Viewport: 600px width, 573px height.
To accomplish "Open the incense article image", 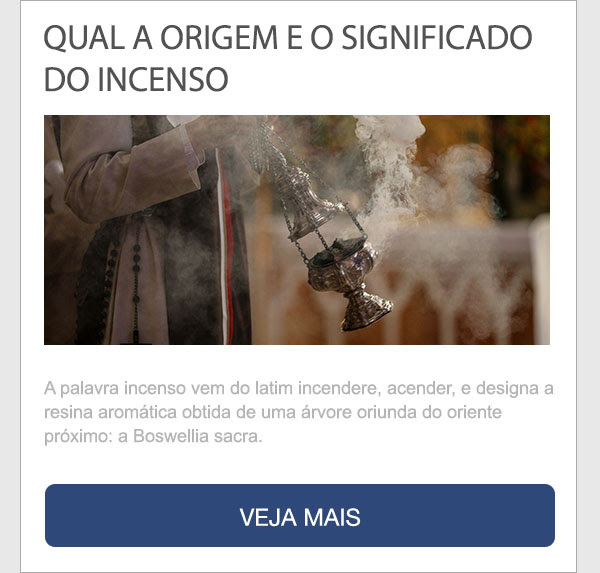I will (x=297, y=230).
